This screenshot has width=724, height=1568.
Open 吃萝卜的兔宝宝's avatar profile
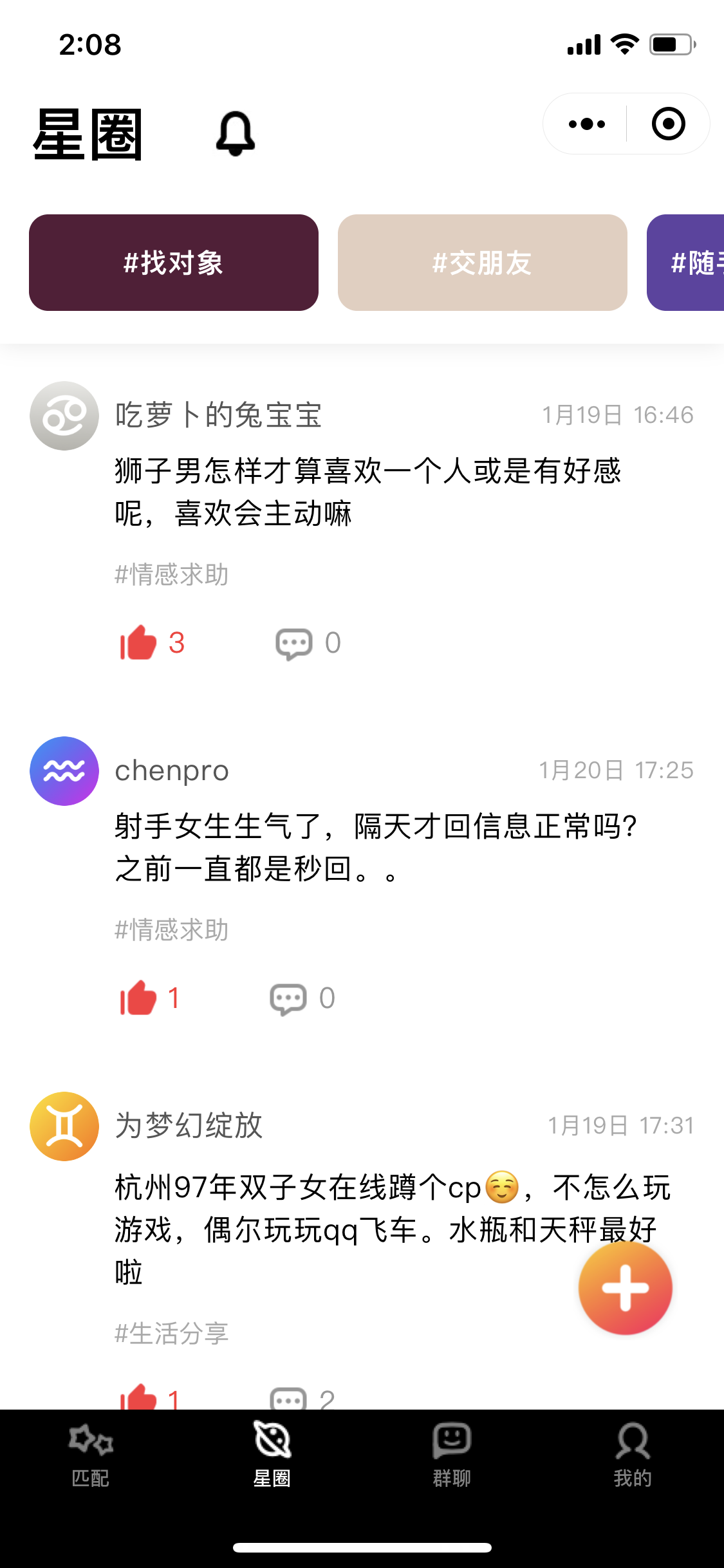click(x=64, y=416)
